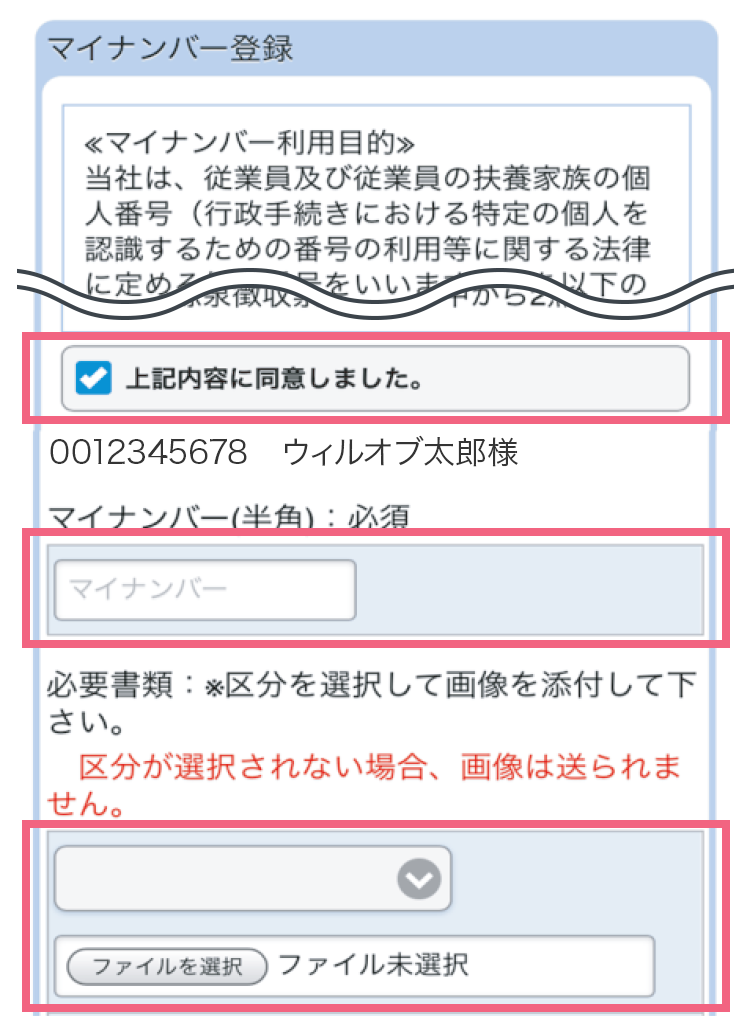Viewport: 750px width, 1036px height.
Task: Focus the マイナンバー input field
Action: (x=205, y=589)
